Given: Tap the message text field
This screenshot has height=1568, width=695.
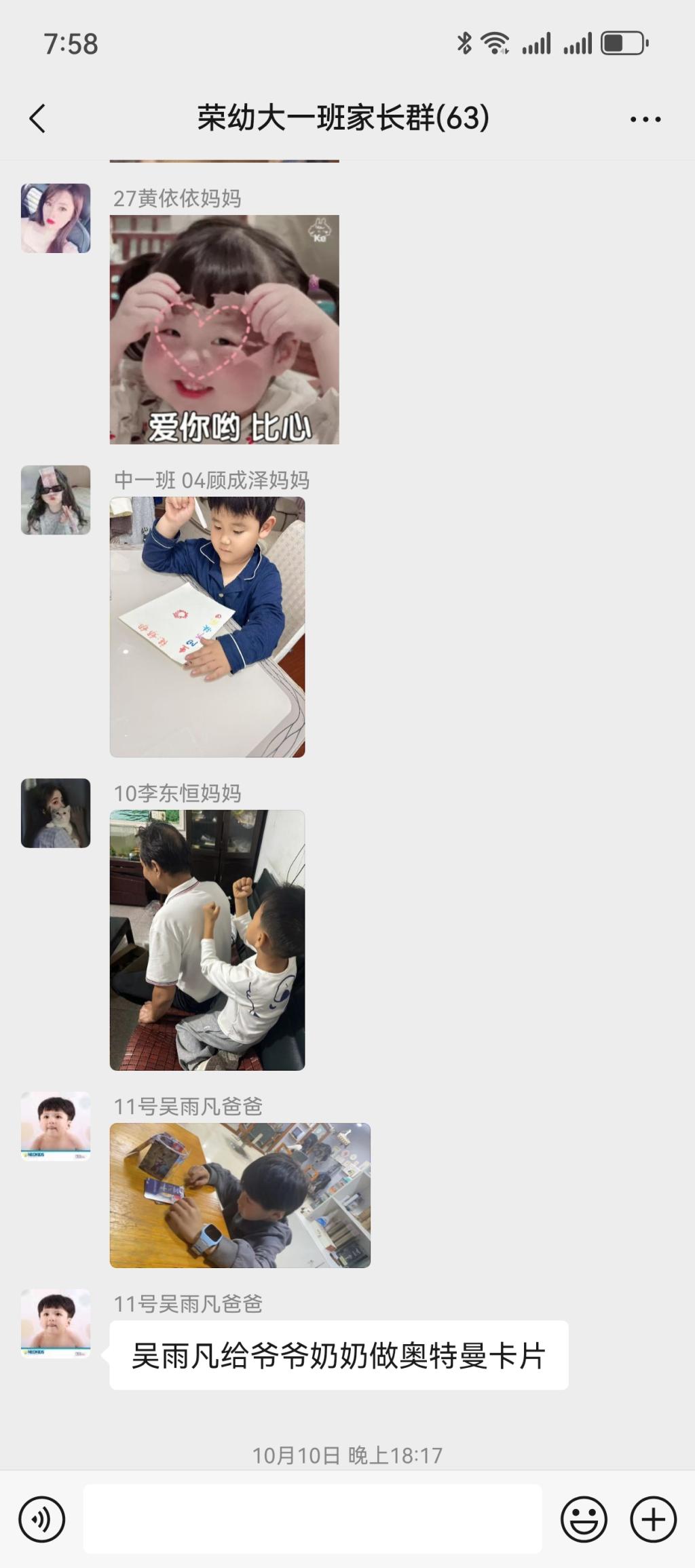Looking at the screenshot, I should pyautogui.click(x=312, y=1519).
